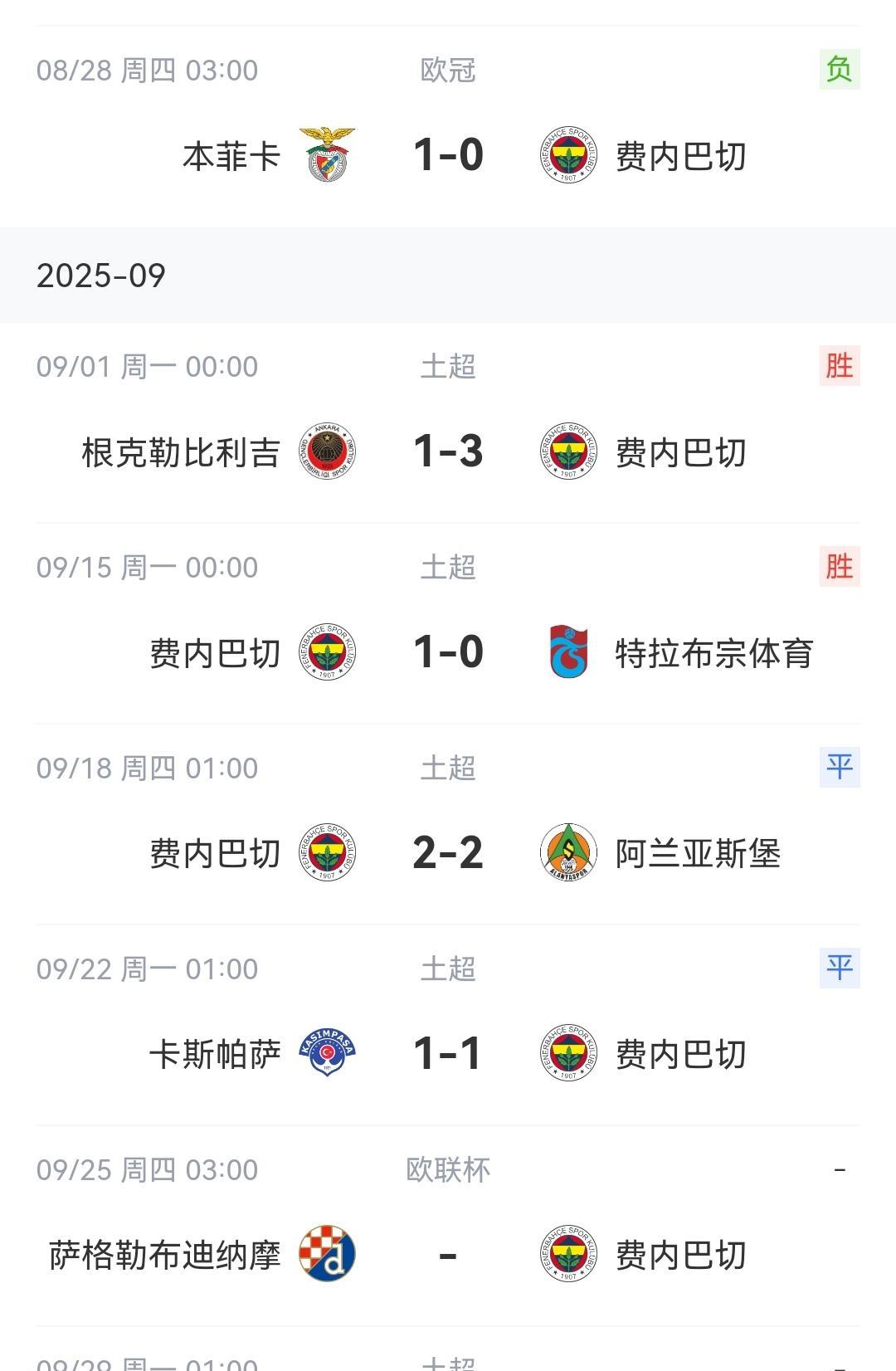This screenshot has width=896, height=1371.
Task: View the Fenerbahçe 1-0 Trabzonspor match details
Action: click(x=448, y=624)
